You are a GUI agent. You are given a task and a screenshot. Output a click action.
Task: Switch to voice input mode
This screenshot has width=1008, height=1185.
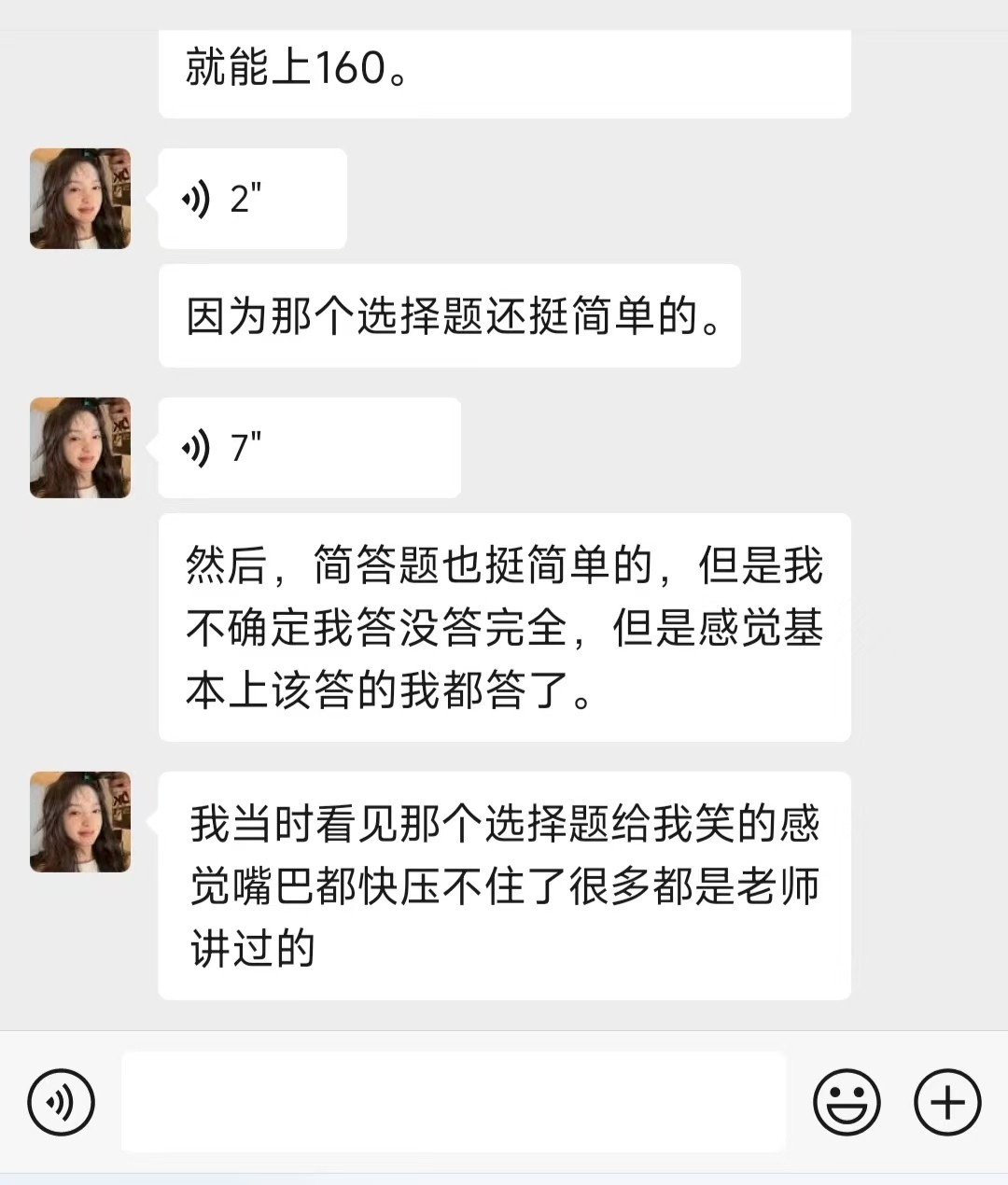62,1103
